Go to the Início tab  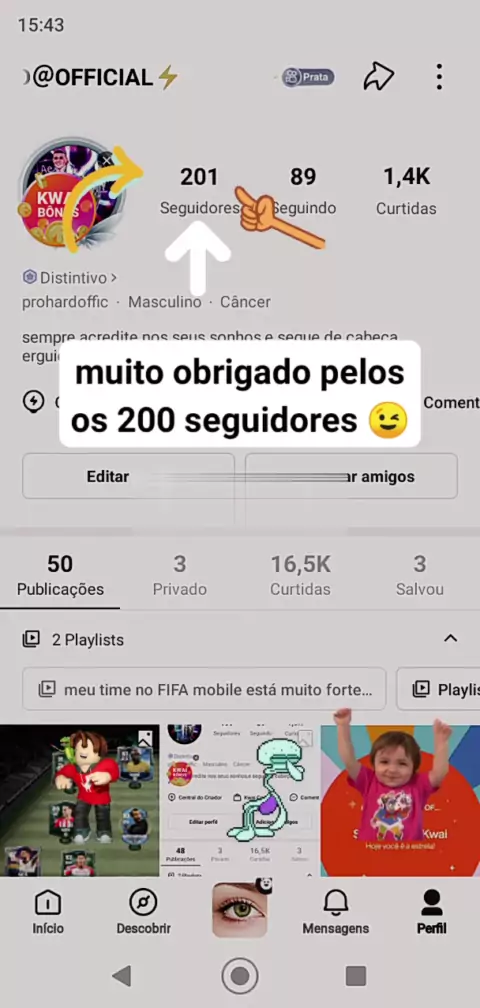[x=48, y=912]
